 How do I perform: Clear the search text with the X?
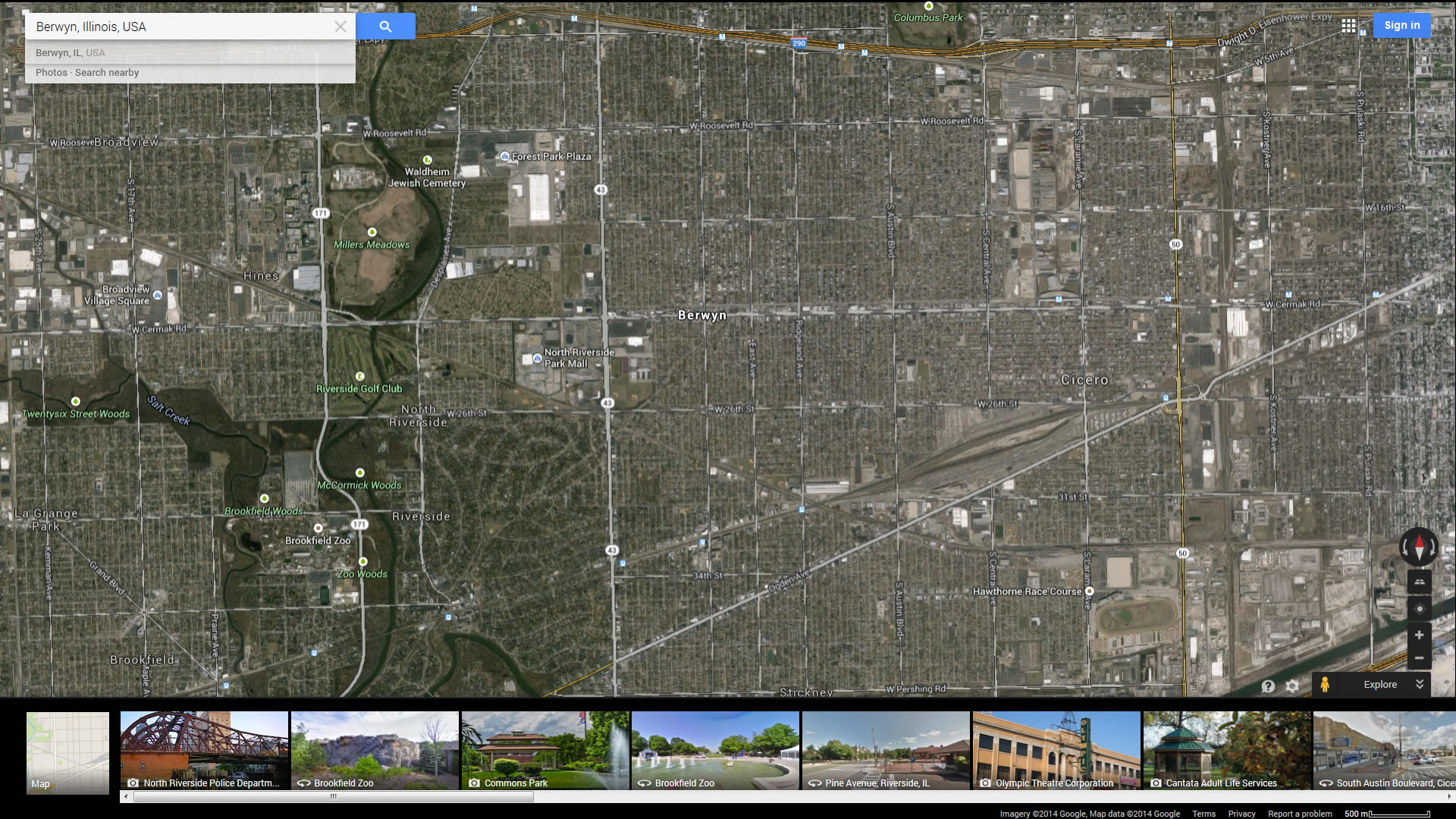click(x=340, y=27)
